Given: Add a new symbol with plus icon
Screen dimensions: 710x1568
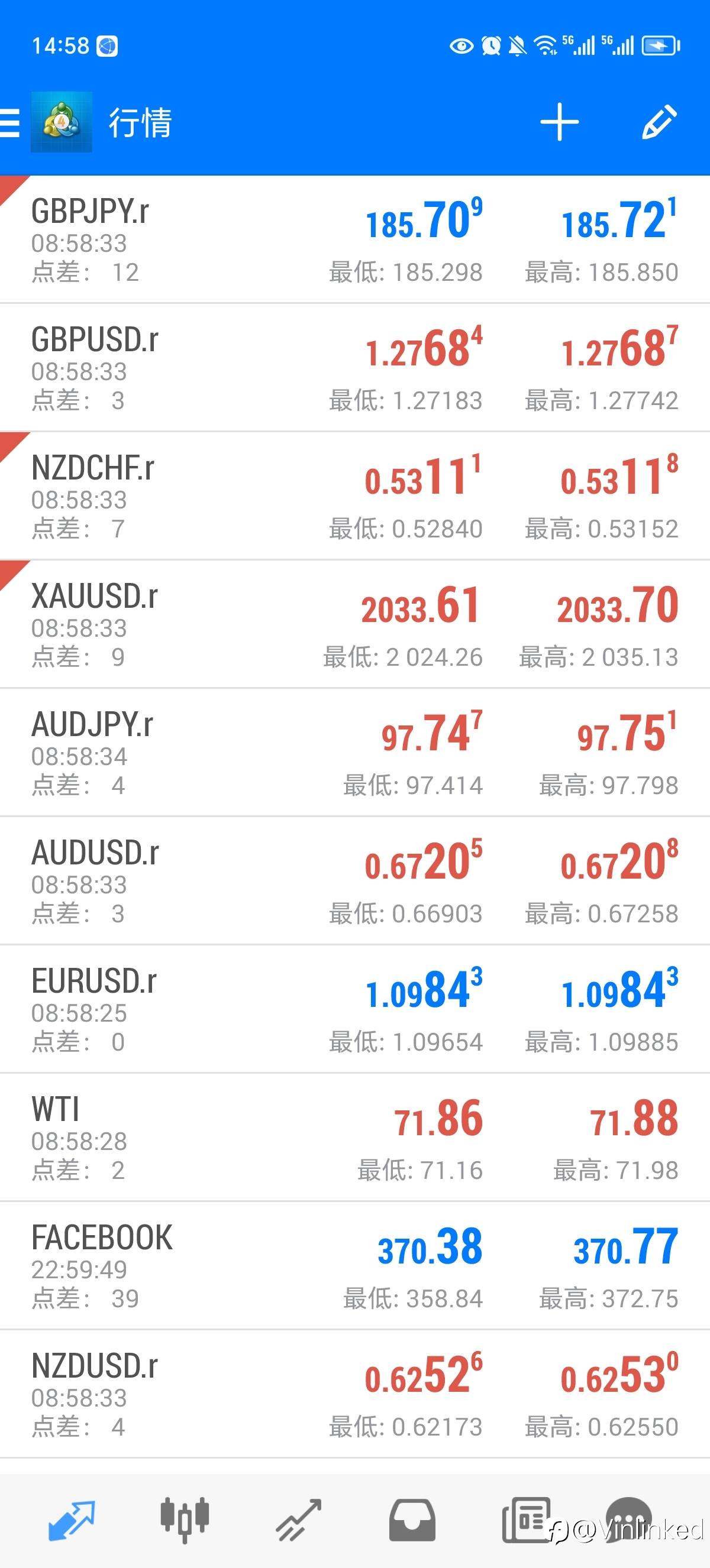Looking at the screenshot, I should click(559, 122).
